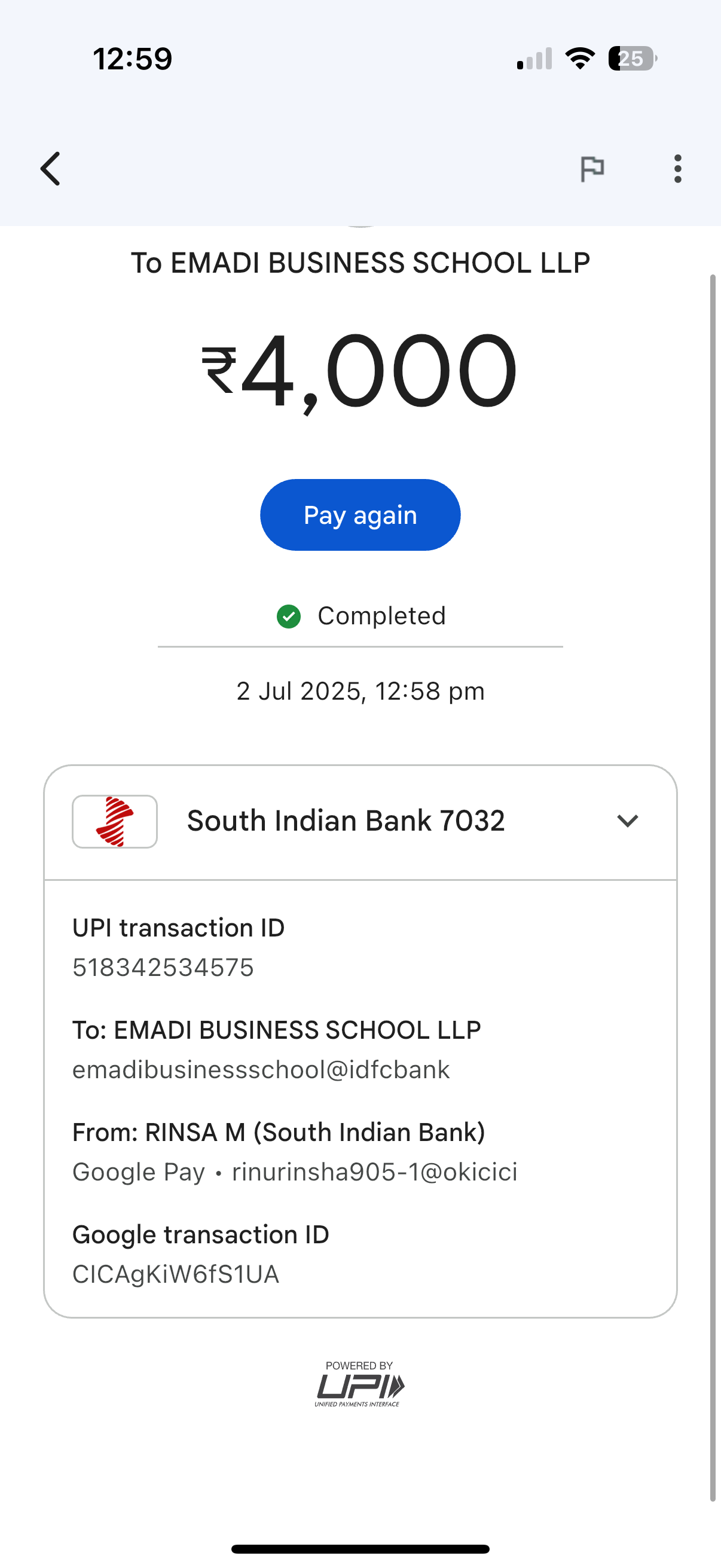
Task: Go back using the back arrow
Action: click(x=51, y=169)
